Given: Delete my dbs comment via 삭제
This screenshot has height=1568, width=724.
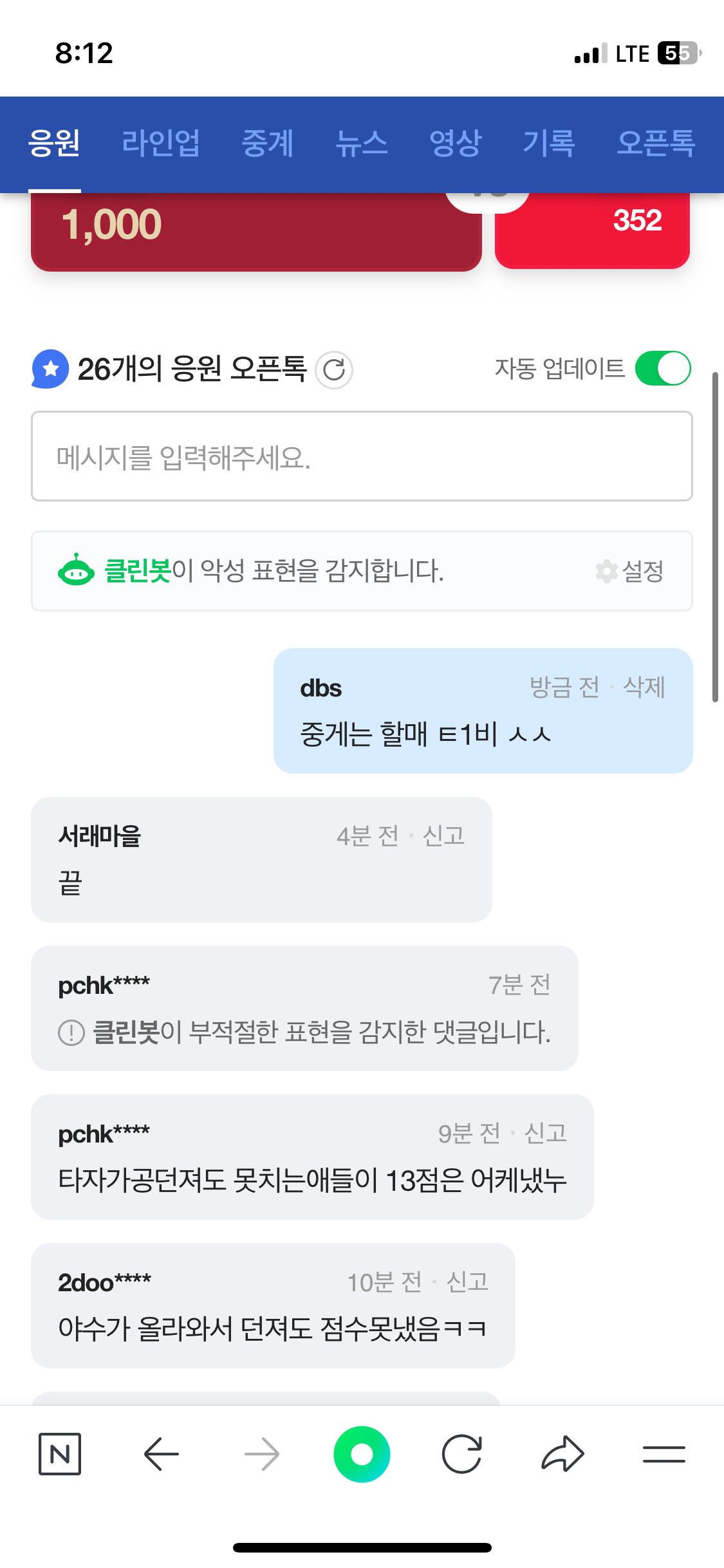Looking at the screenshot, I should pyautogui.click(x=644, y=687).
